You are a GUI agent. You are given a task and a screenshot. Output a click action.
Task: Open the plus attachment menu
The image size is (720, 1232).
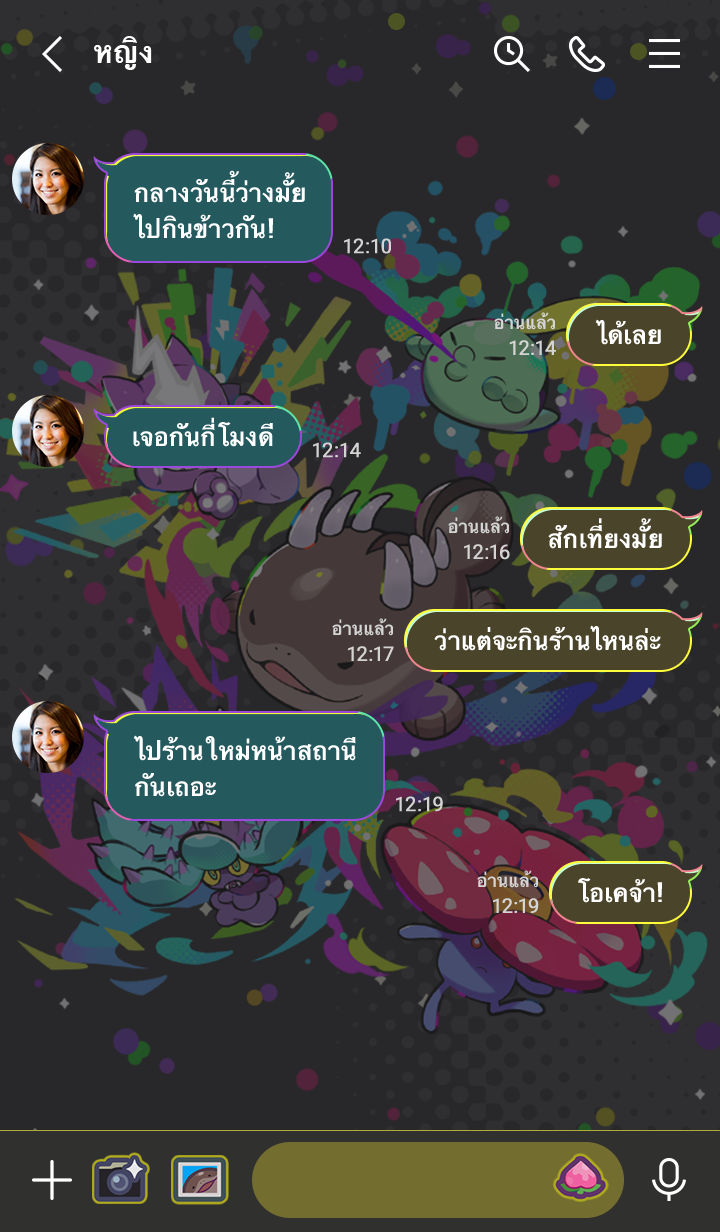click(52, 1181)
